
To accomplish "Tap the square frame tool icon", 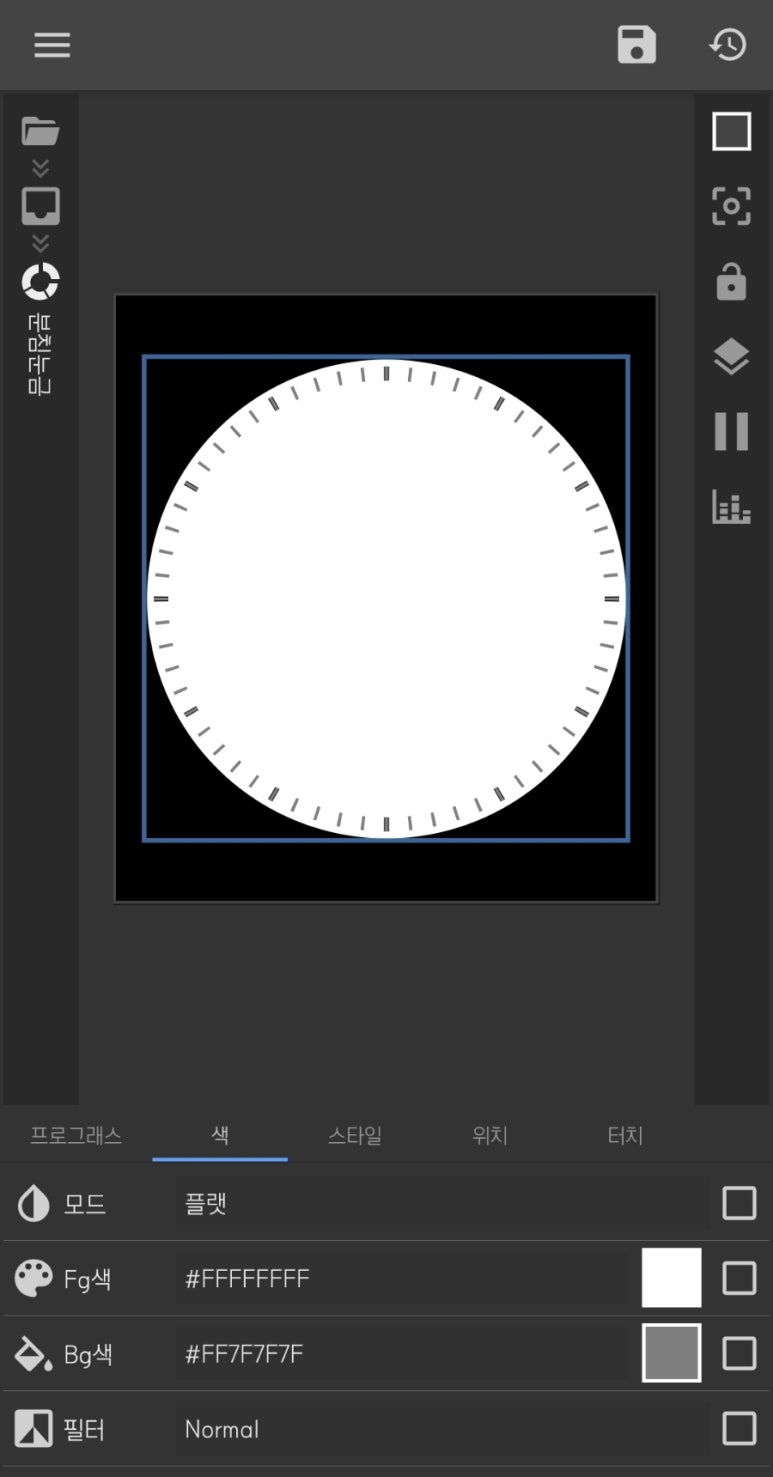I will [731, 131].
